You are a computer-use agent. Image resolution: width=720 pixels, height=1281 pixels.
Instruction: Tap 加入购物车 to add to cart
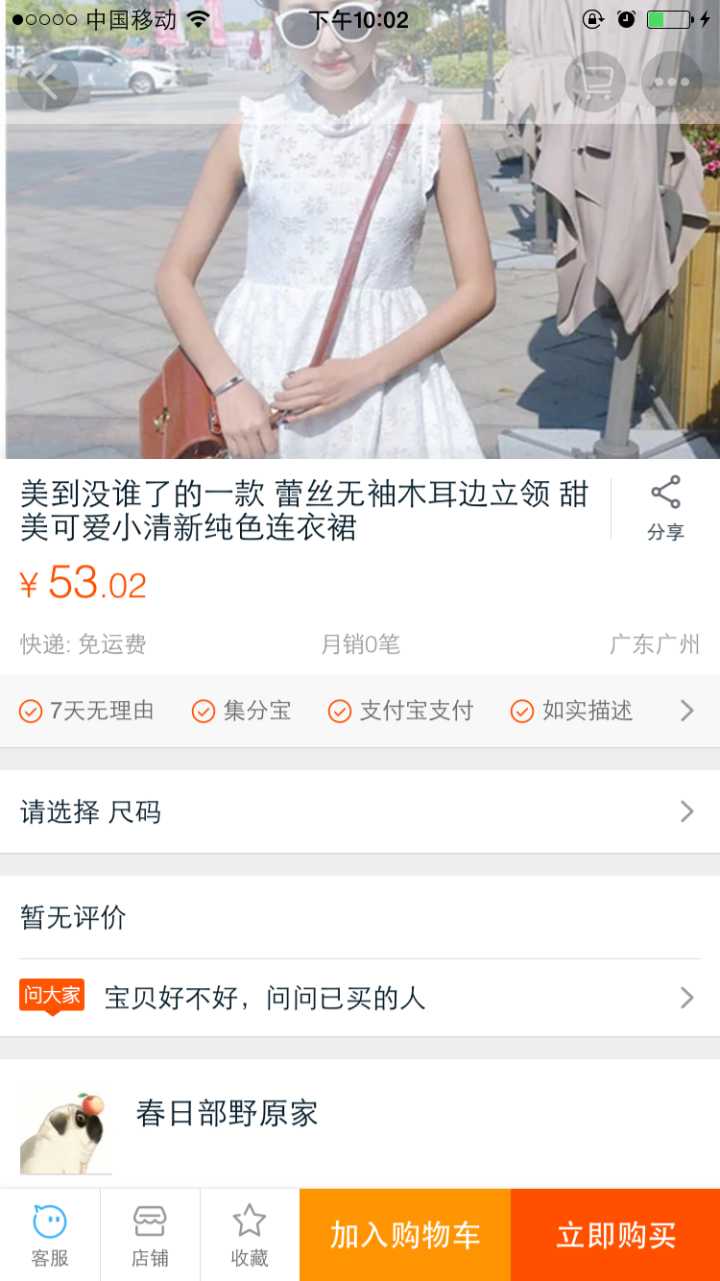[405, 1235]
